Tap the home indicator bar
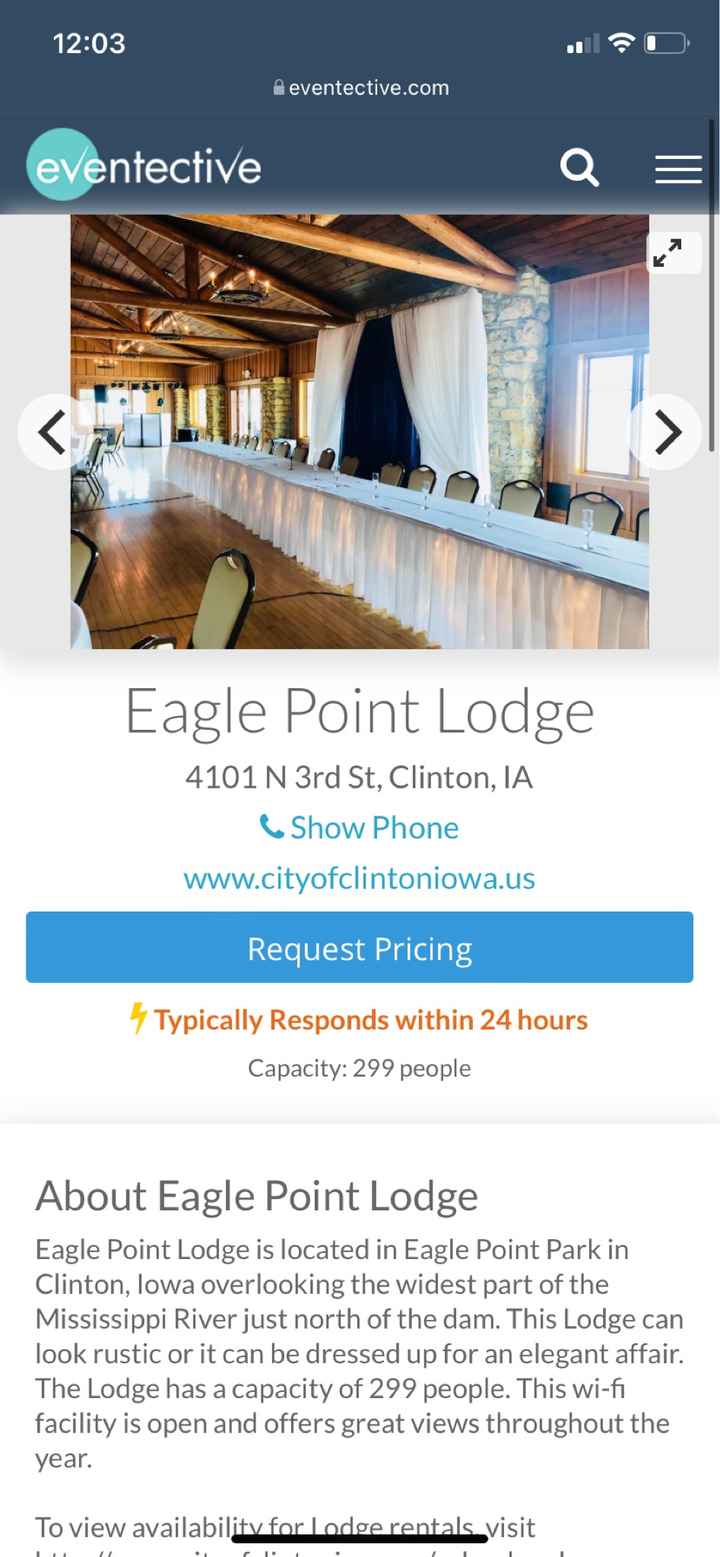 tap(360, 1538)
